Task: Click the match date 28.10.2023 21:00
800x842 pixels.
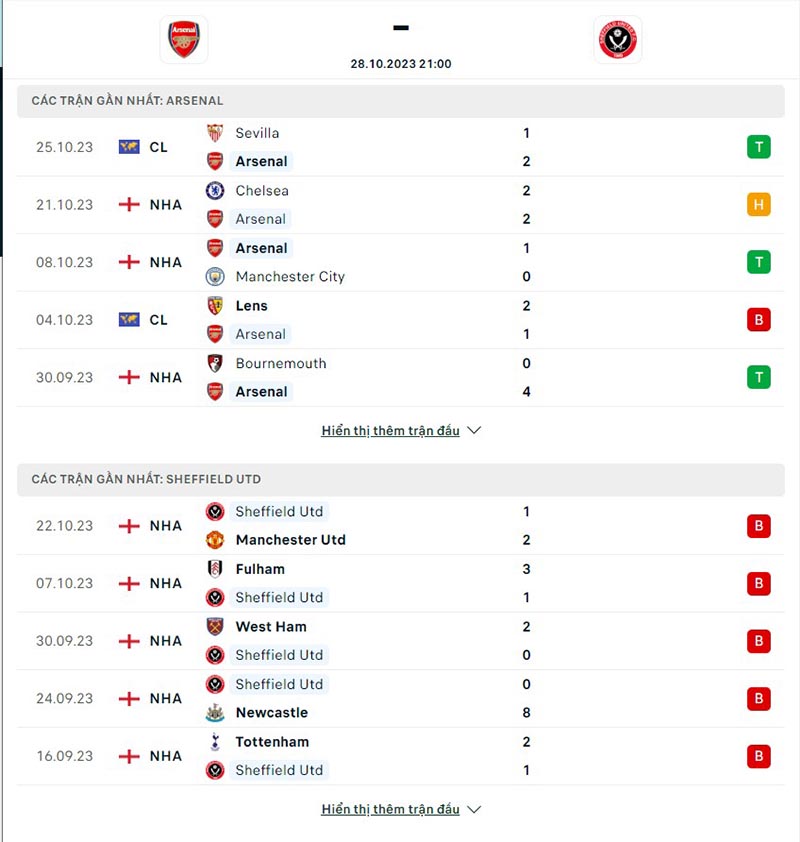Action: [x=400, y=63]
